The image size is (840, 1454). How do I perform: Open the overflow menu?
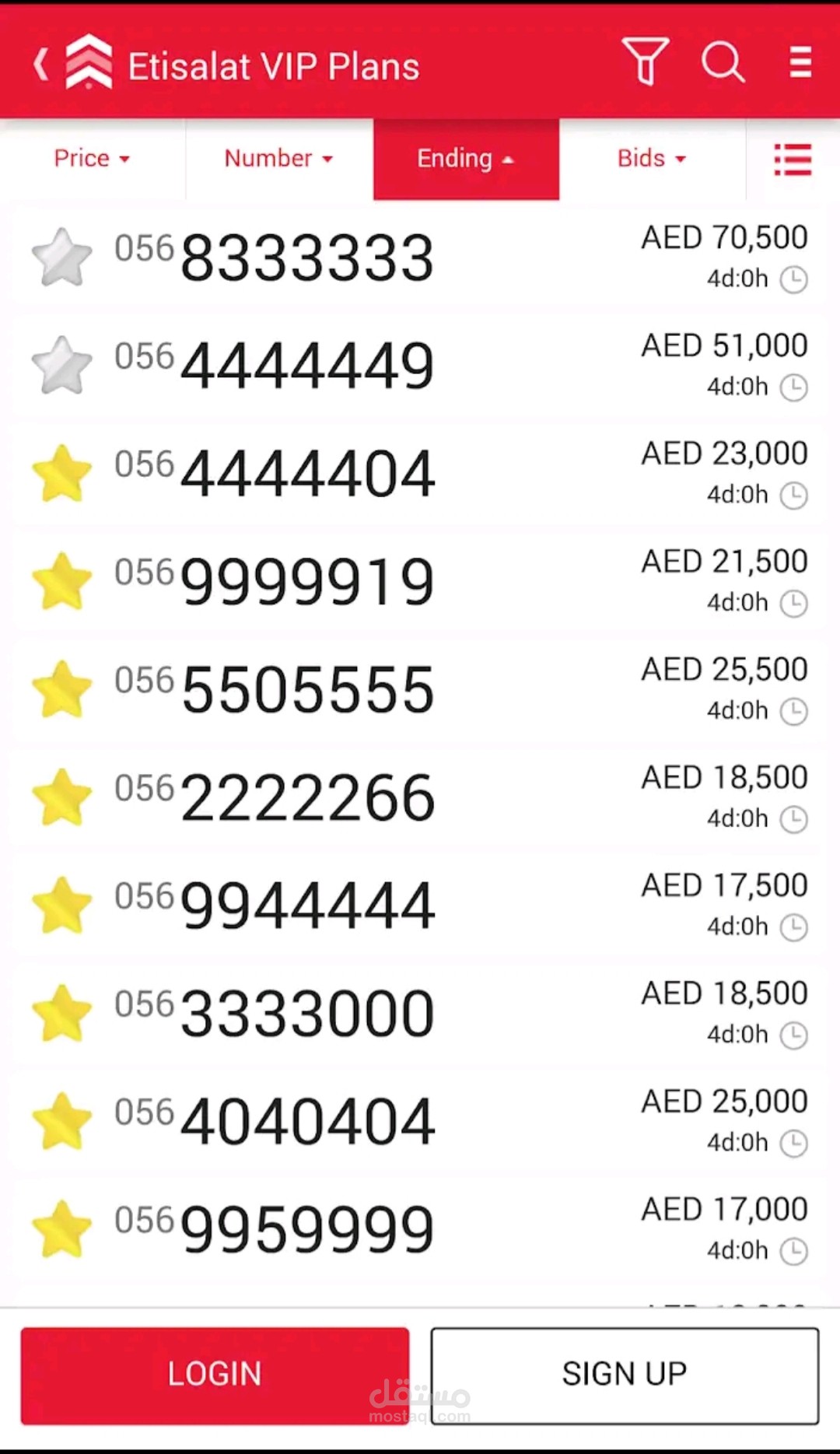click(x=800, y=62)
